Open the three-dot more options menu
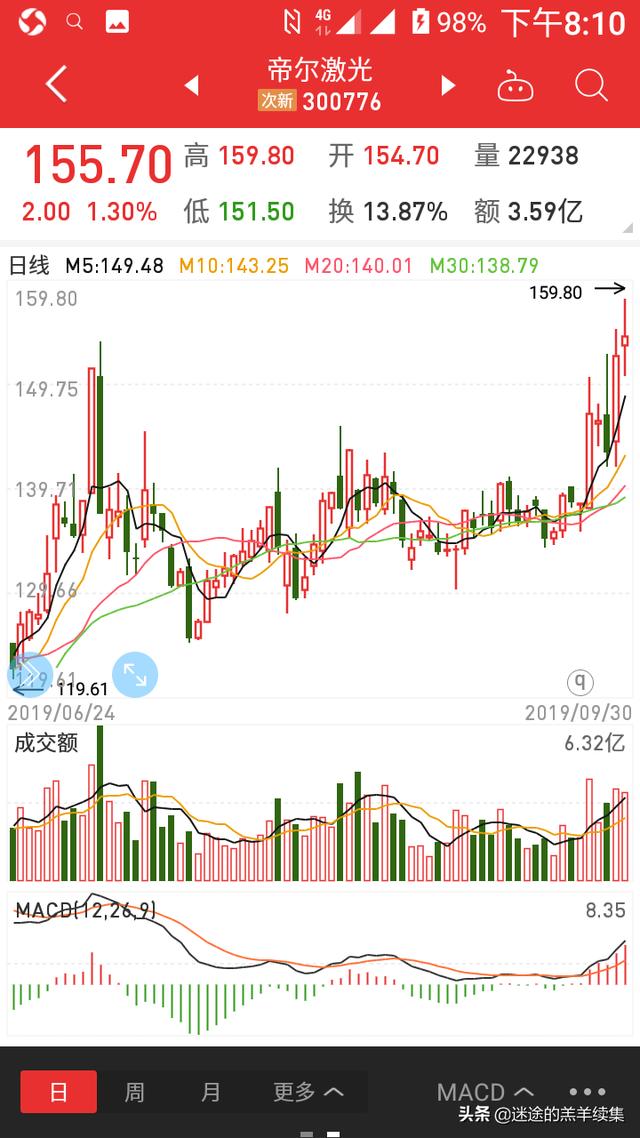This screenshot has height=1138, width=640. pyautogui.click(x=587, y=1092)
